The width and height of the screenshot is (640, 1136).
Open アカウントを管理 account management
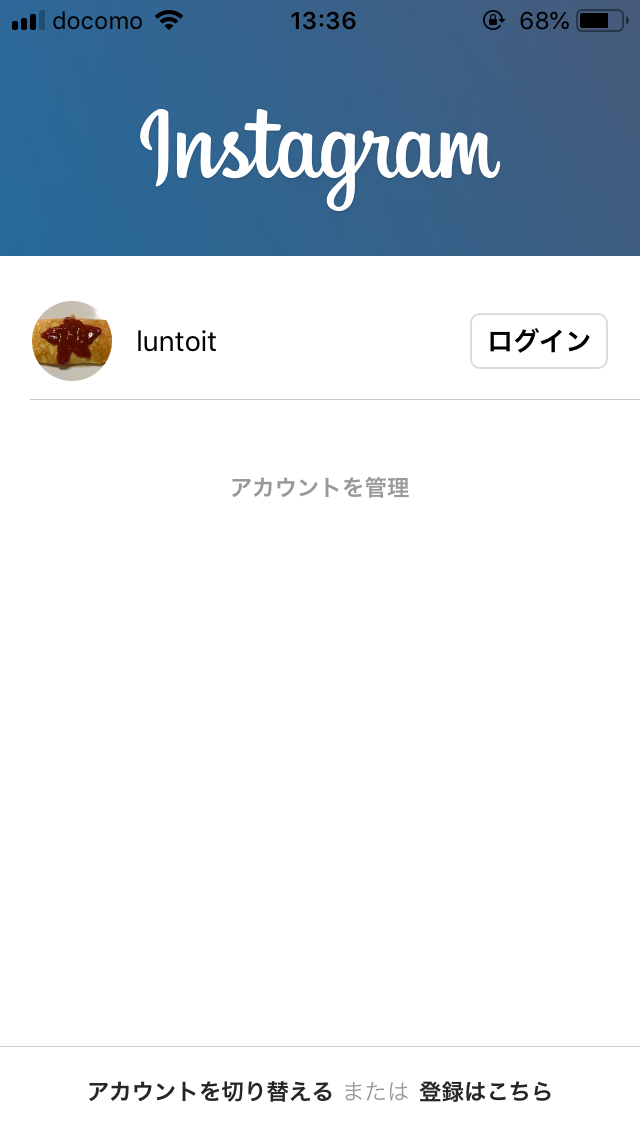320,487
